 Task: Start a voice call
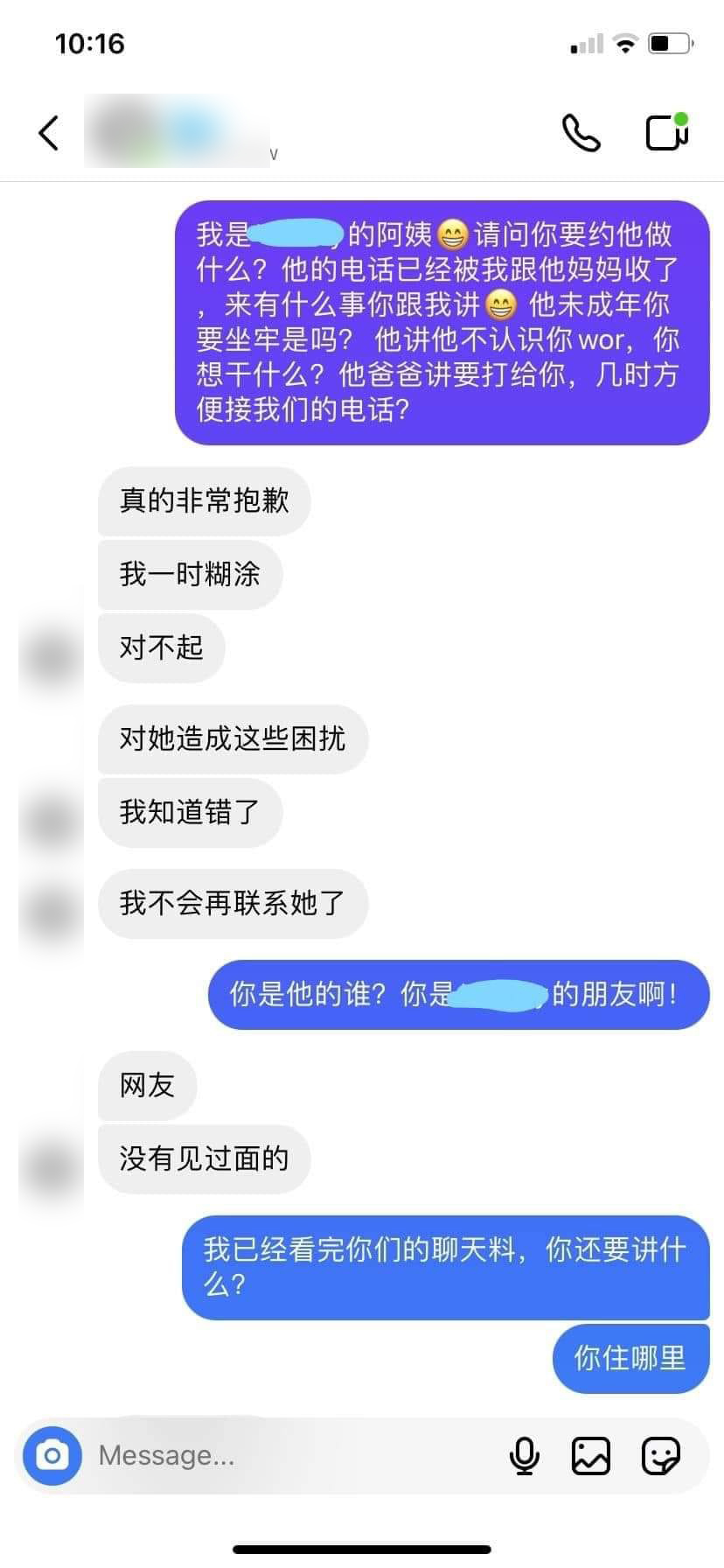click(x=581, y=133)
